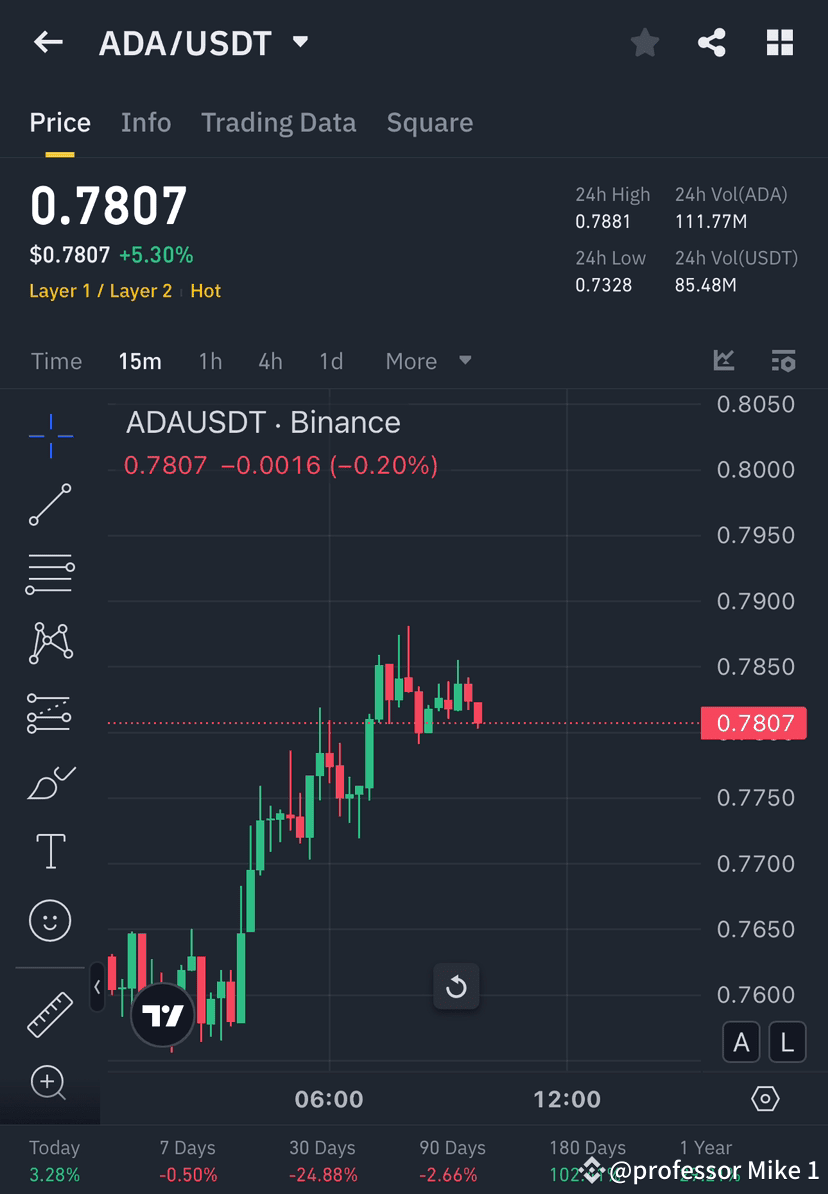828x1194 pixels.
Task: Toggle the favorite star for ADA/USDT
Action: pos(644,42)
